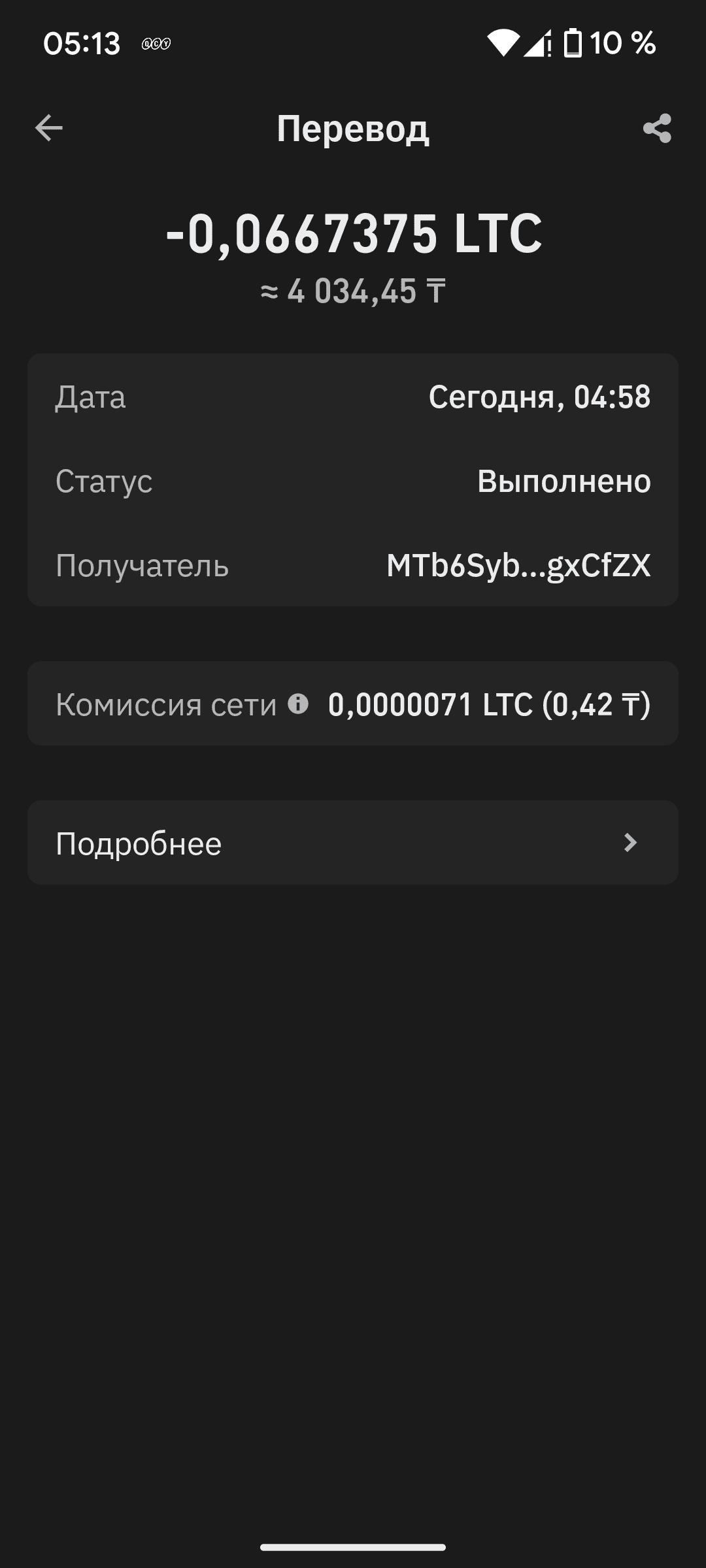Tap the recipient address MTb6Syb...gxCfZX
This screenshot has width=706, height=1568.
[x=518, y=566]
